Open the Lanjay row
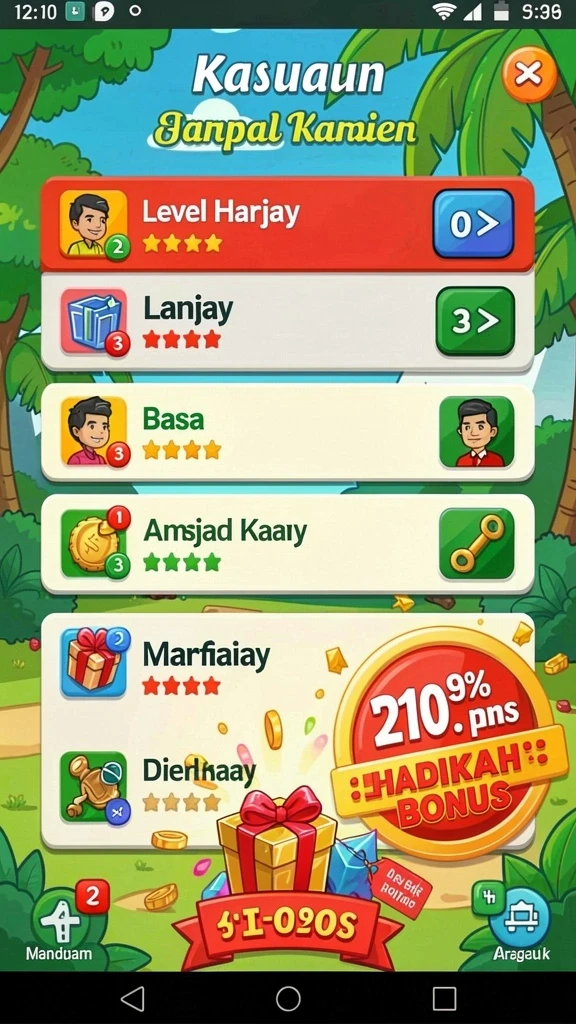This screenshot has width=576, height=1024. 288,321
